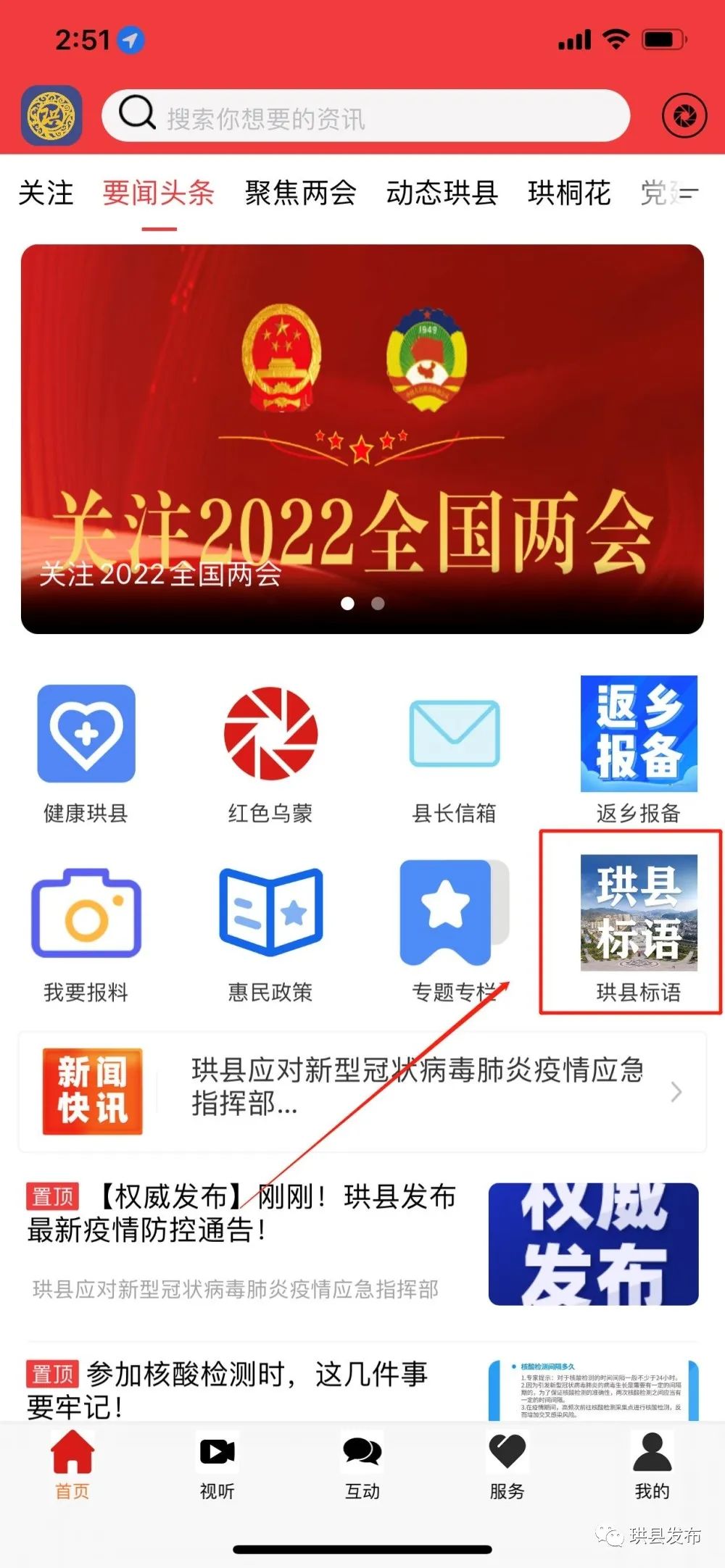The width and height of the screenshot is (725, 1568).
Task: Open 县长信箱 mailbox
Action: (454, 754)
